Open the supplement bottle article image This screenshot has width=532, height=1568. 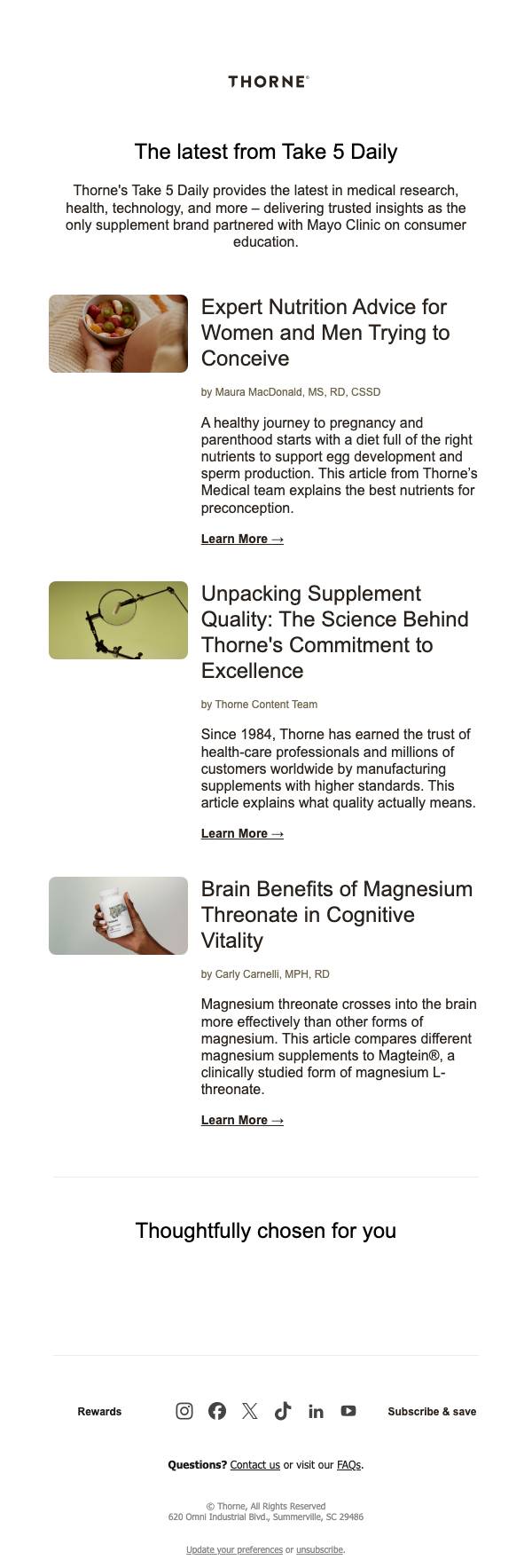click(x=118, y=916)
